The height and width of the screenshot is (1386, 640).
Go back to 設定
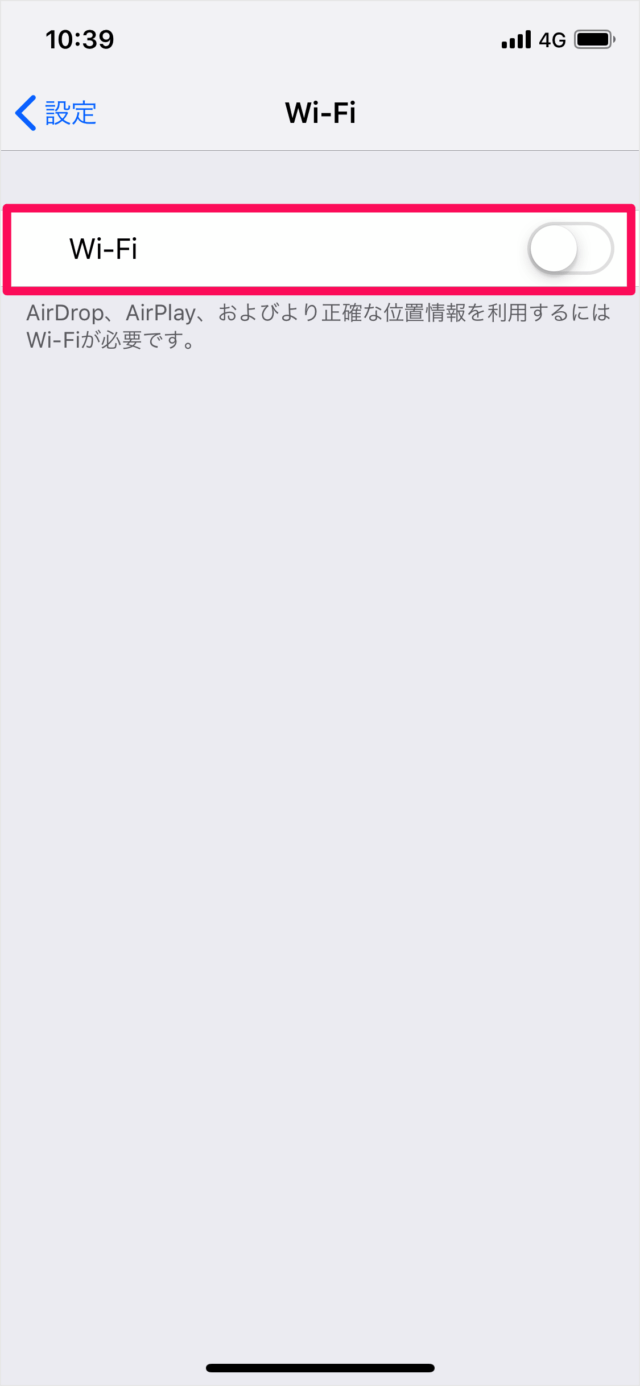coord(56,113)
